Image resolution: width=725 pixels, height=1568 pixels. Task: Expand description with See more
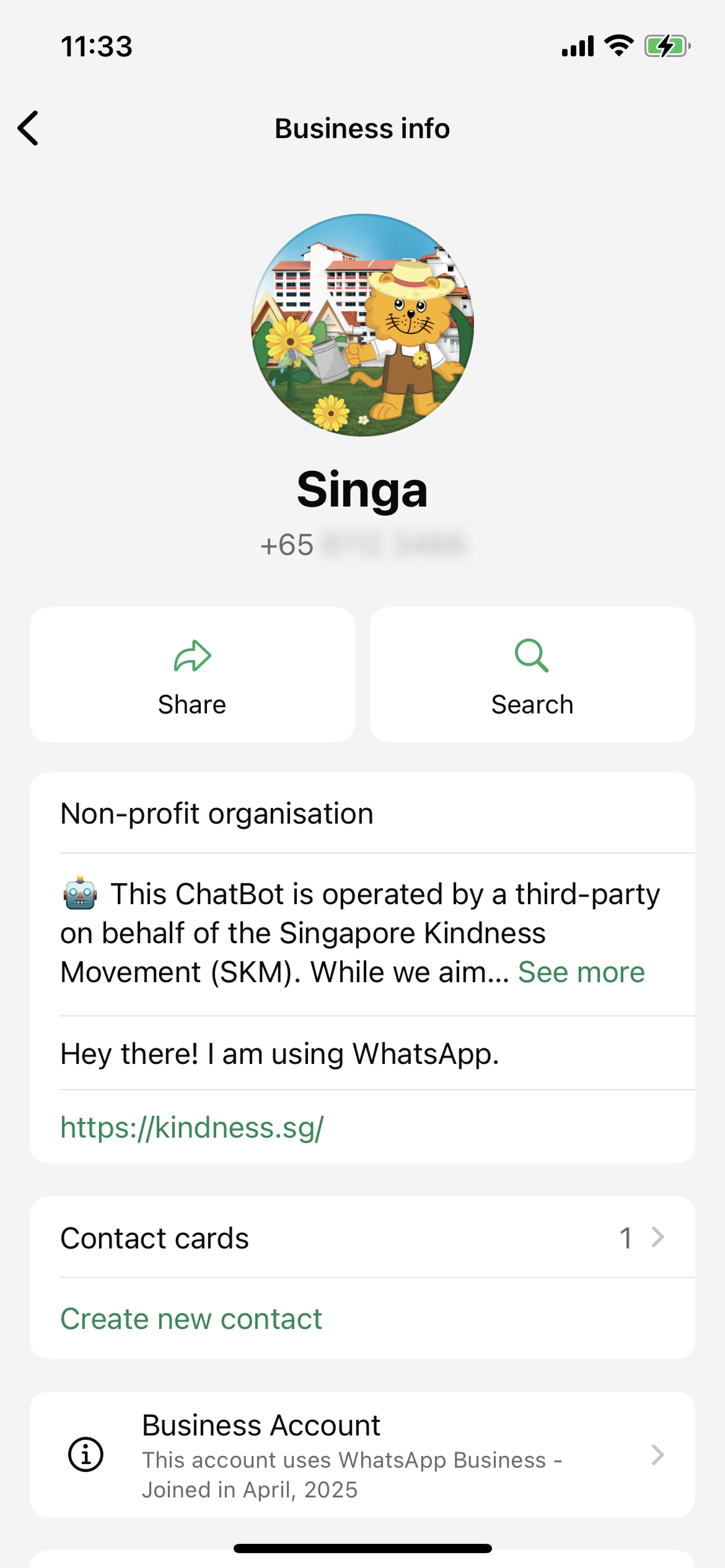pyautogui.click(x=581, y=972)
